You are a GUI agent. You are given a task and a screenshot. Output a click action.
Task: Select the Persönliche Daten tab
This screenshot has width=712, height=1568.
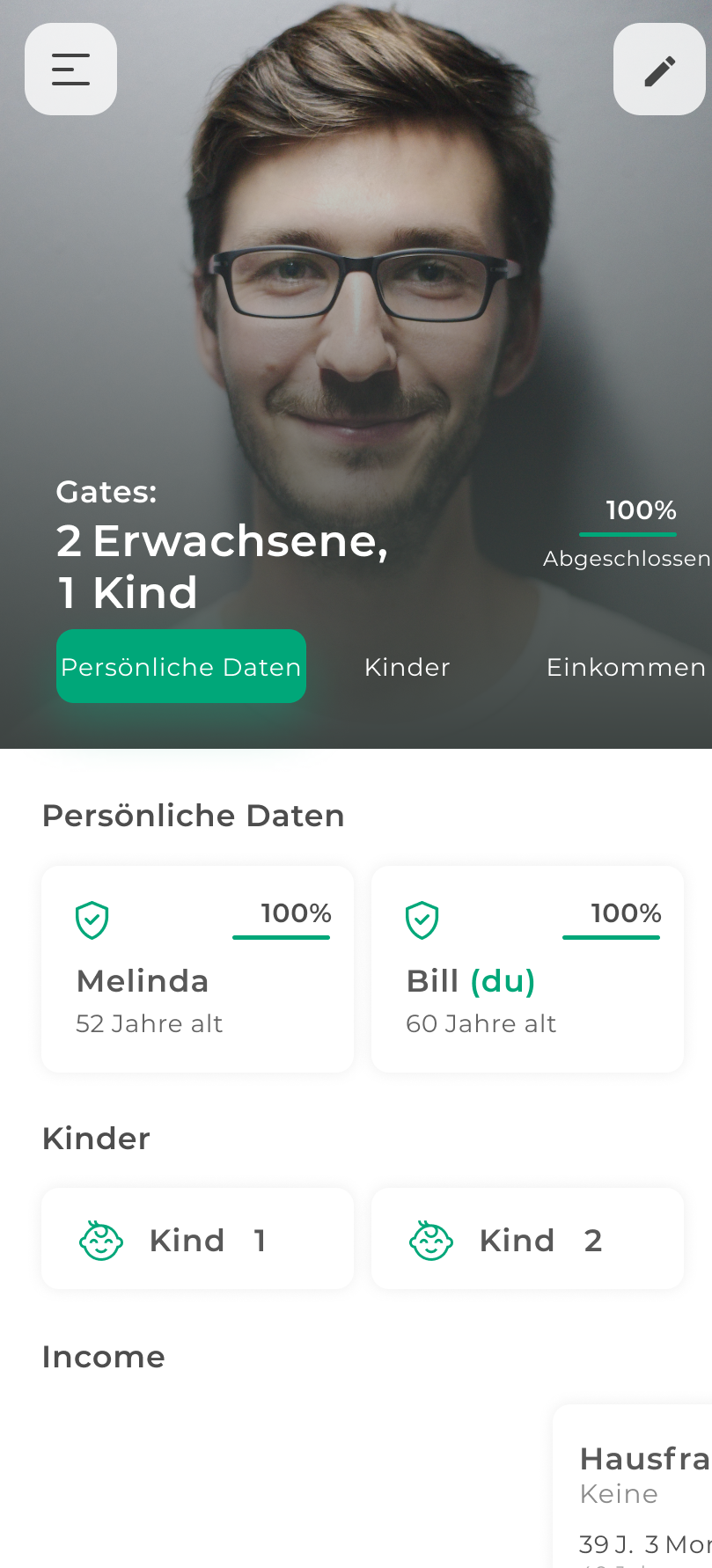coord(181,666)
